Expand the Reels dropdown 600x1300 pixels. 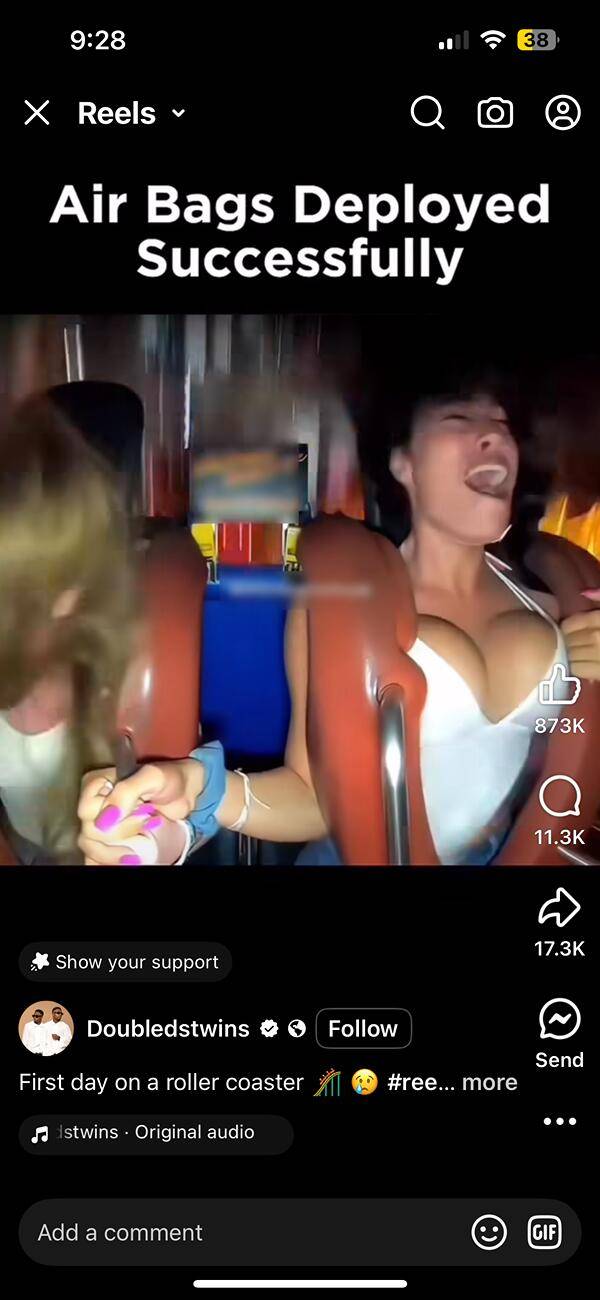click(x=178, y=113)
